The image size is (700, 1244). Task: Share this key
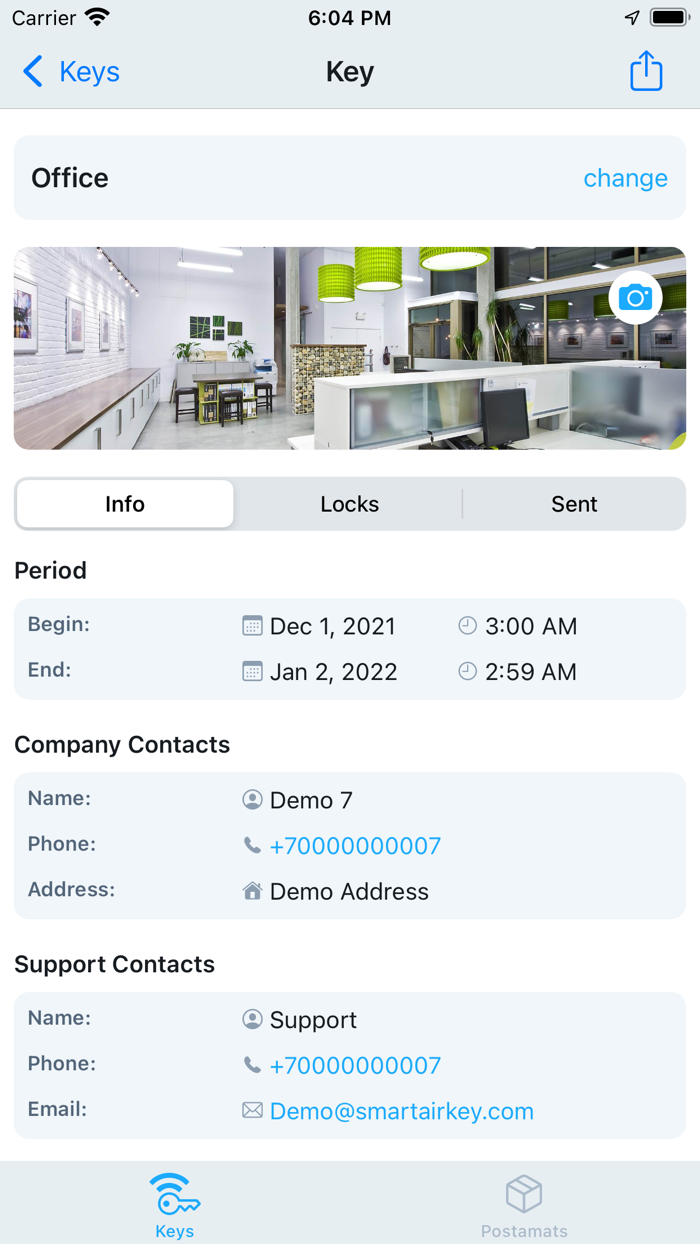pyautogui.click(x=646, y=71)
